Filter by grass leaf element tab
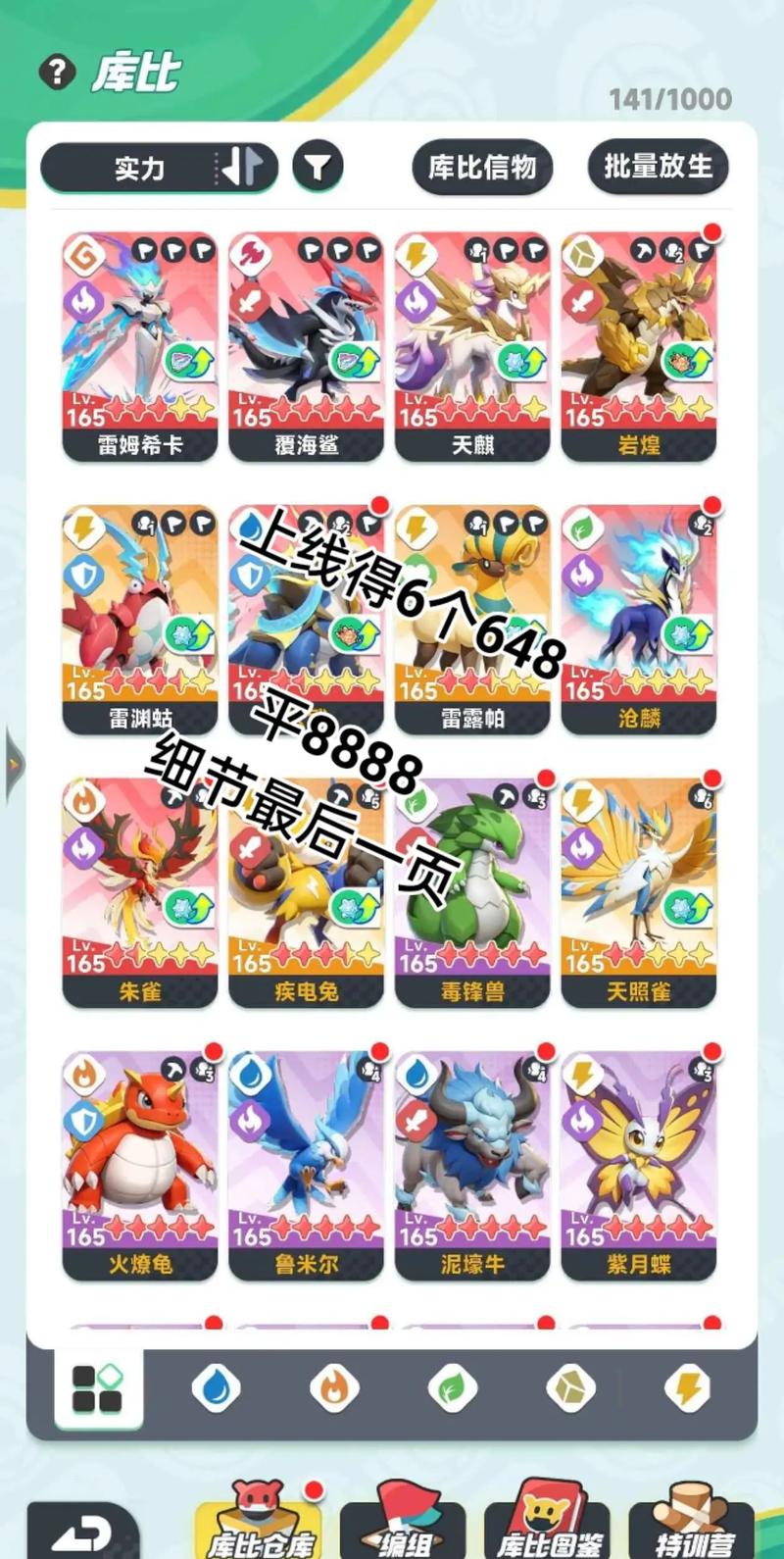This screenshot has height=1559, width=784. point(452,1388)
